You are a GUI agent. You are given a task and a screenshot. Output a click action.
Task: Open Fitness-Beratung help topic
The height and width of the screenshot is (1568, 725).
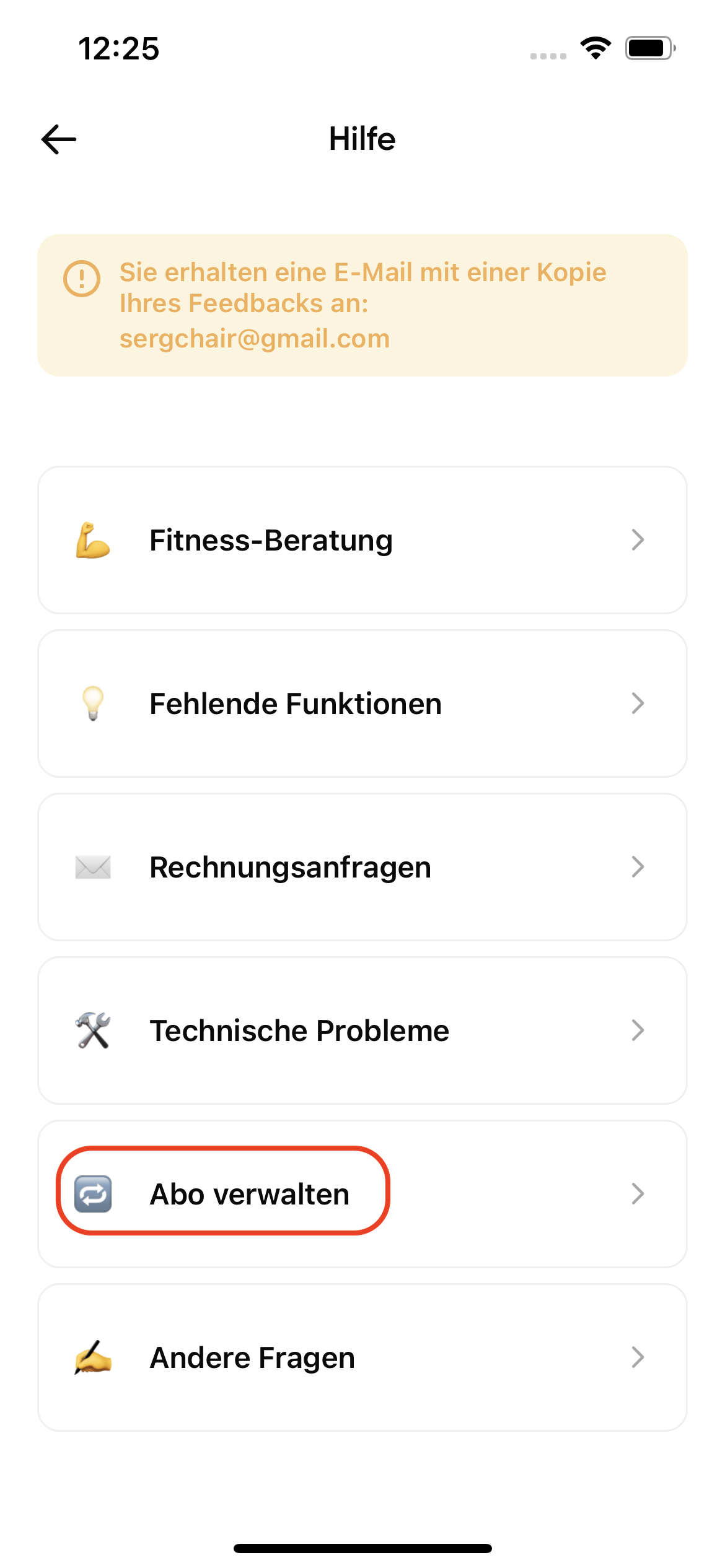point(362,540)
